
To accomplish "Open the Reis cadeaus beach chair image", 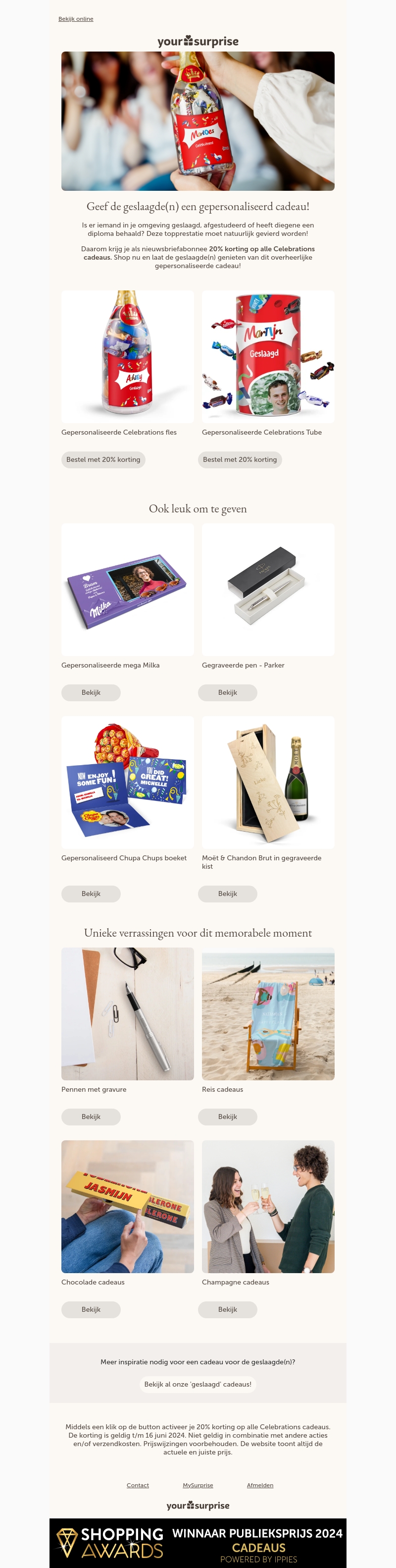I will coord(268,1014).
